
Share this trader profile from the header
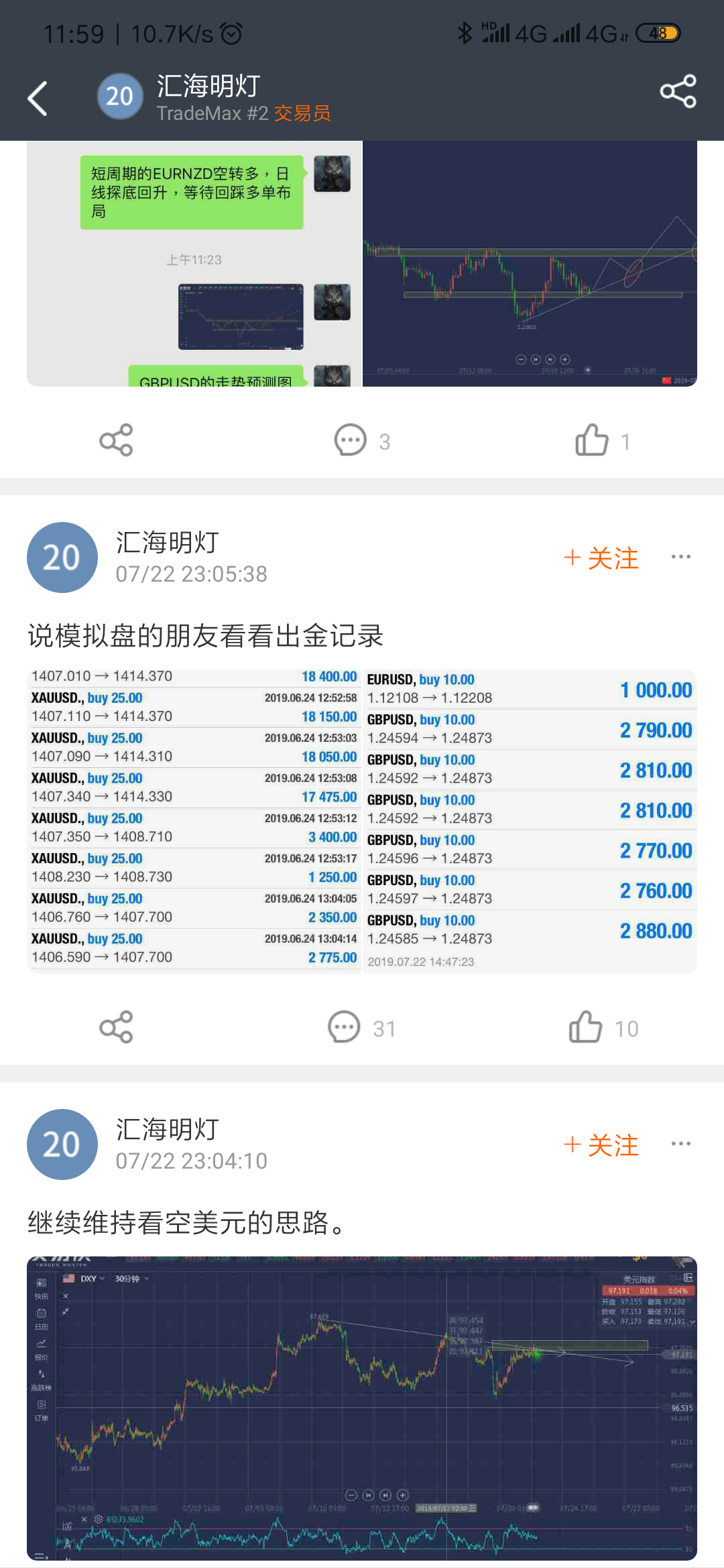click(678, 92)
